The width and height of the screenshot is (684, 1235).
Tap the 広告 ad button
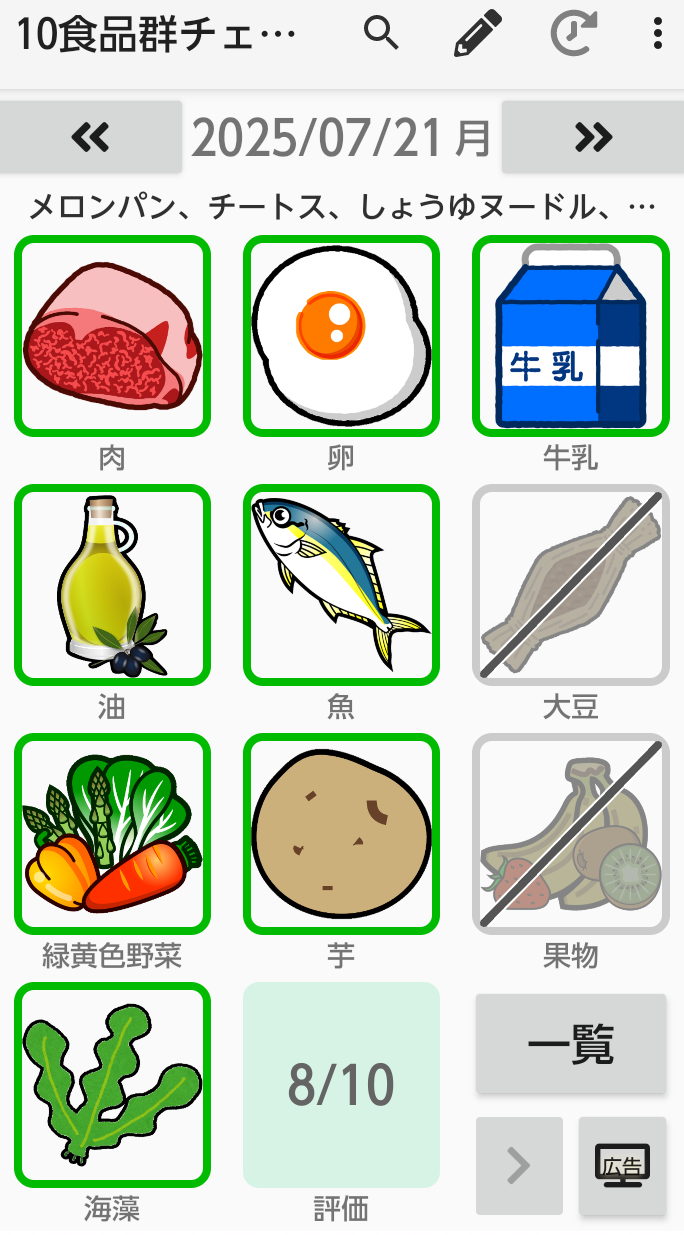(622, 1165)
